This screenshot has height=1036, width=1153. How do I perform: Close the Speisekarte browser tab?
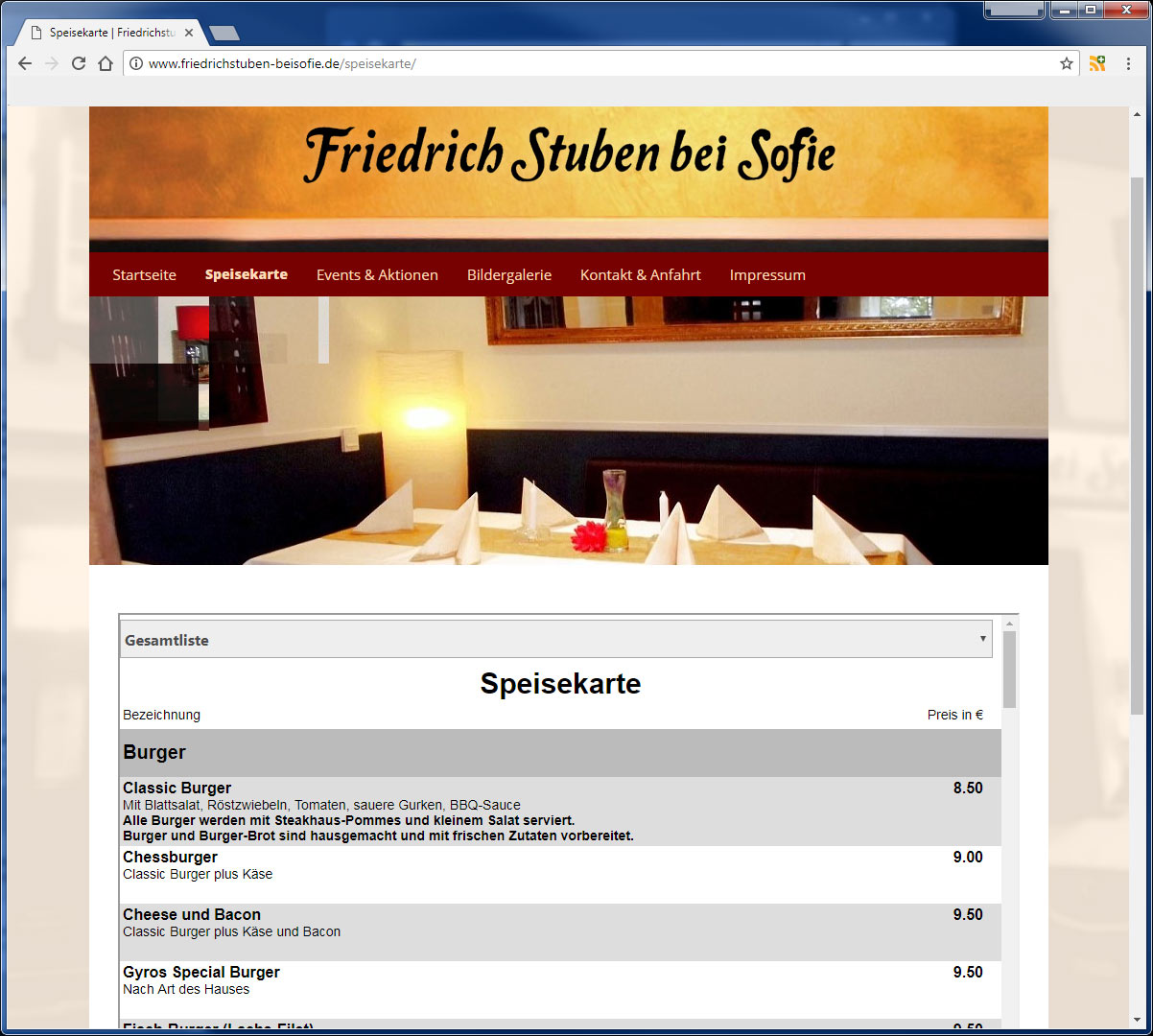190,33
